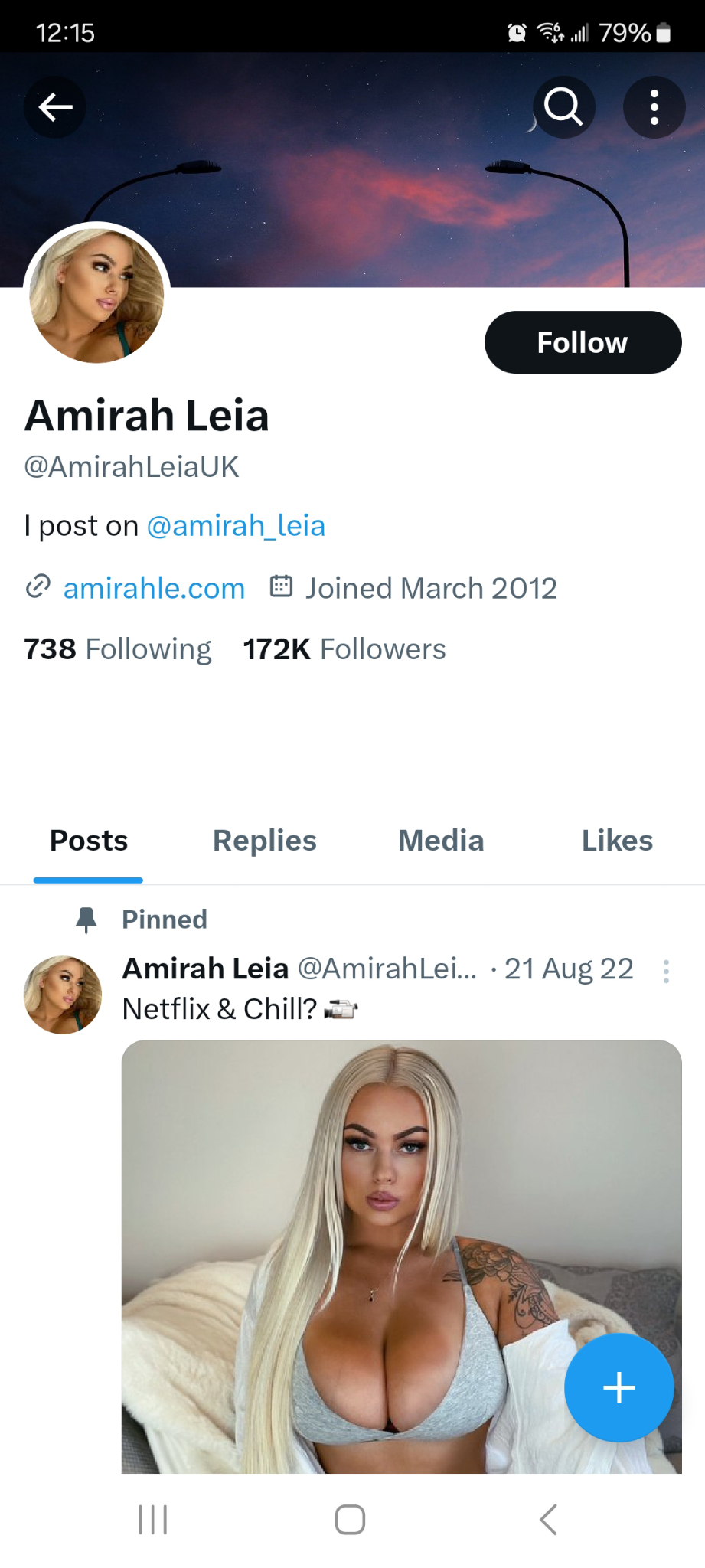Switch to the Replies tab

tap(264, 841)
